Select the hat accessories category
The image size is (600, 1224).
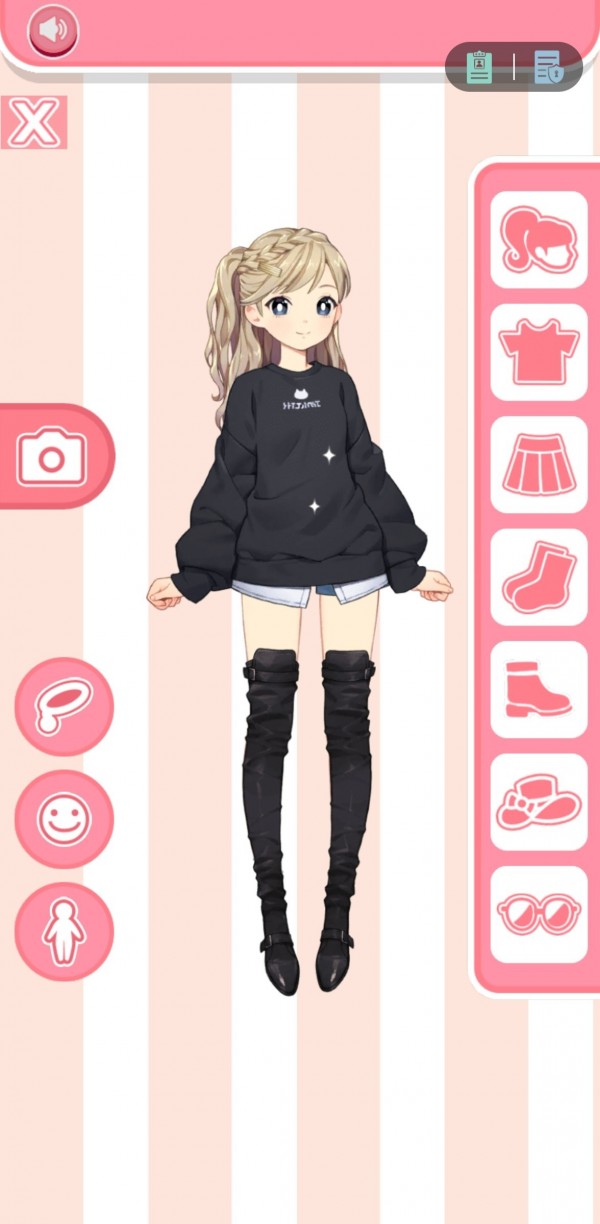539,802
